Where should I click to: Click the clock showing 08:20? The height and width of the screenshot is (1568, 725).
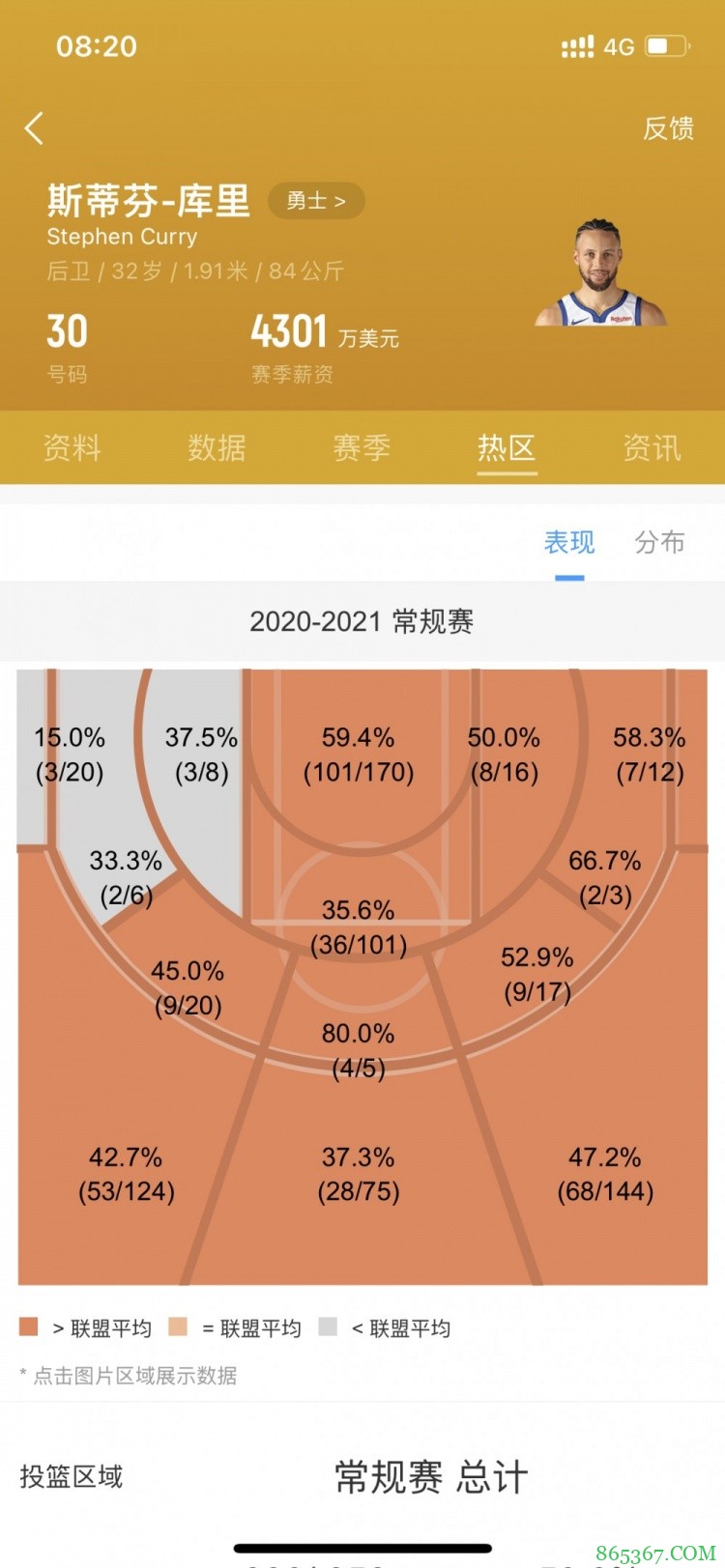pyautogui.click(x=96, y=45)
